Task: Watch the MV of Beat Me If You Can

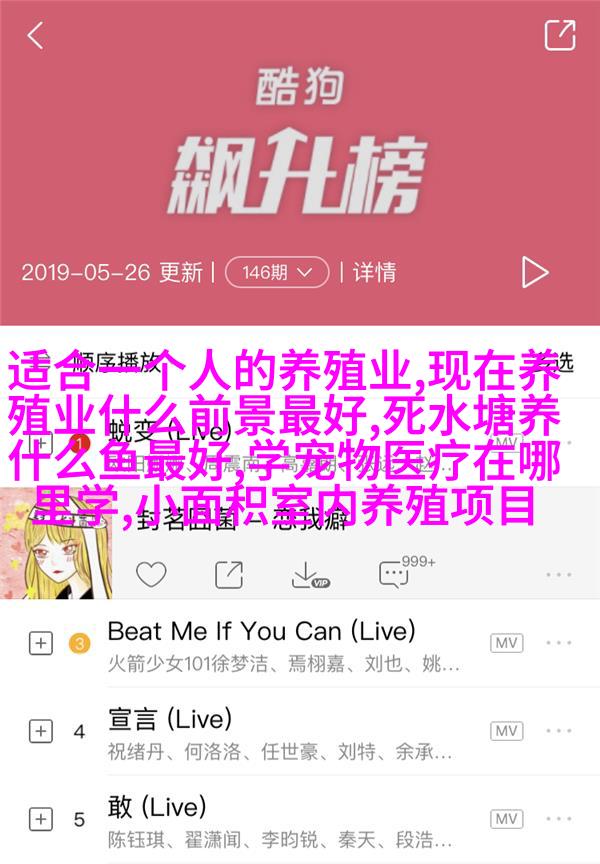Action: (x=506, y=643)
